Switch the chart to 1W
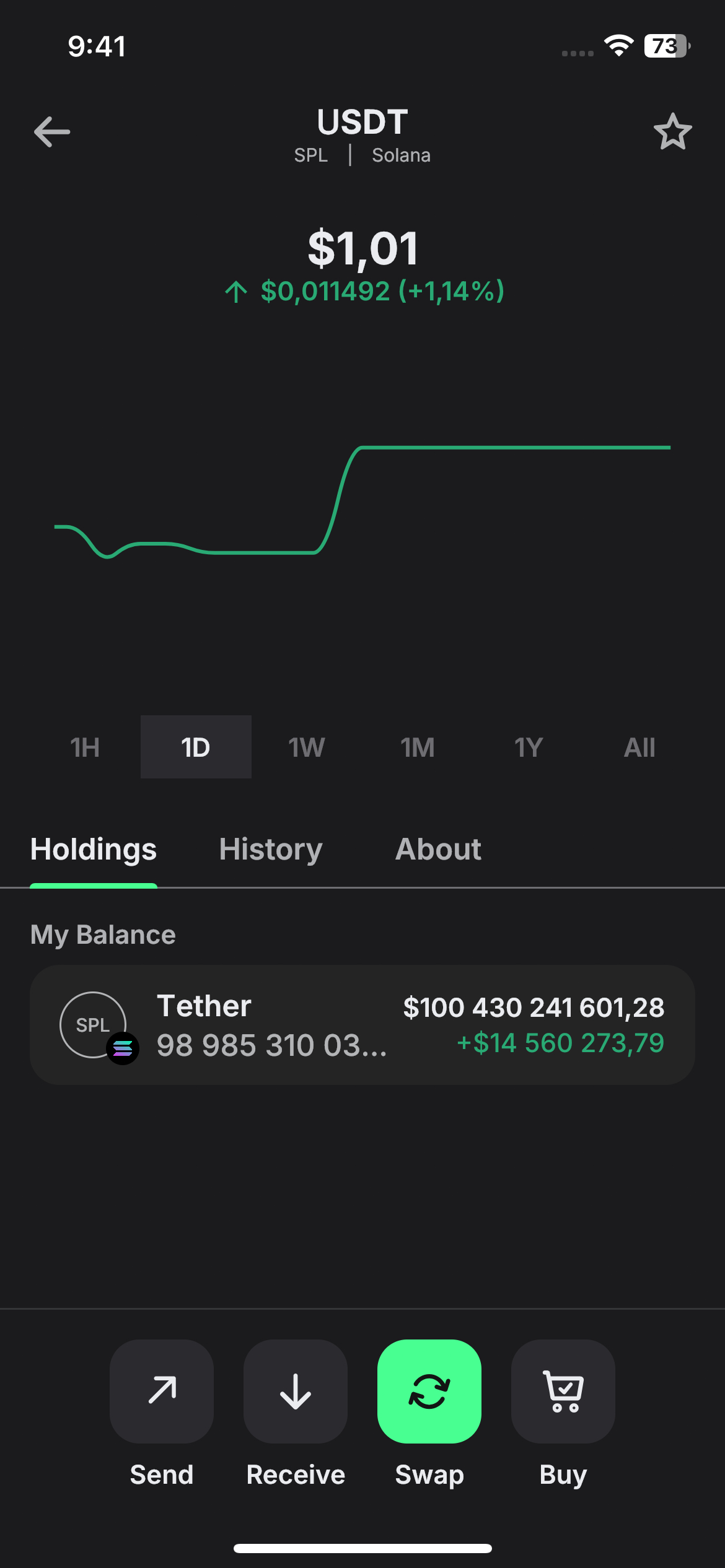The image size is (725, 1568). (307, 747)
